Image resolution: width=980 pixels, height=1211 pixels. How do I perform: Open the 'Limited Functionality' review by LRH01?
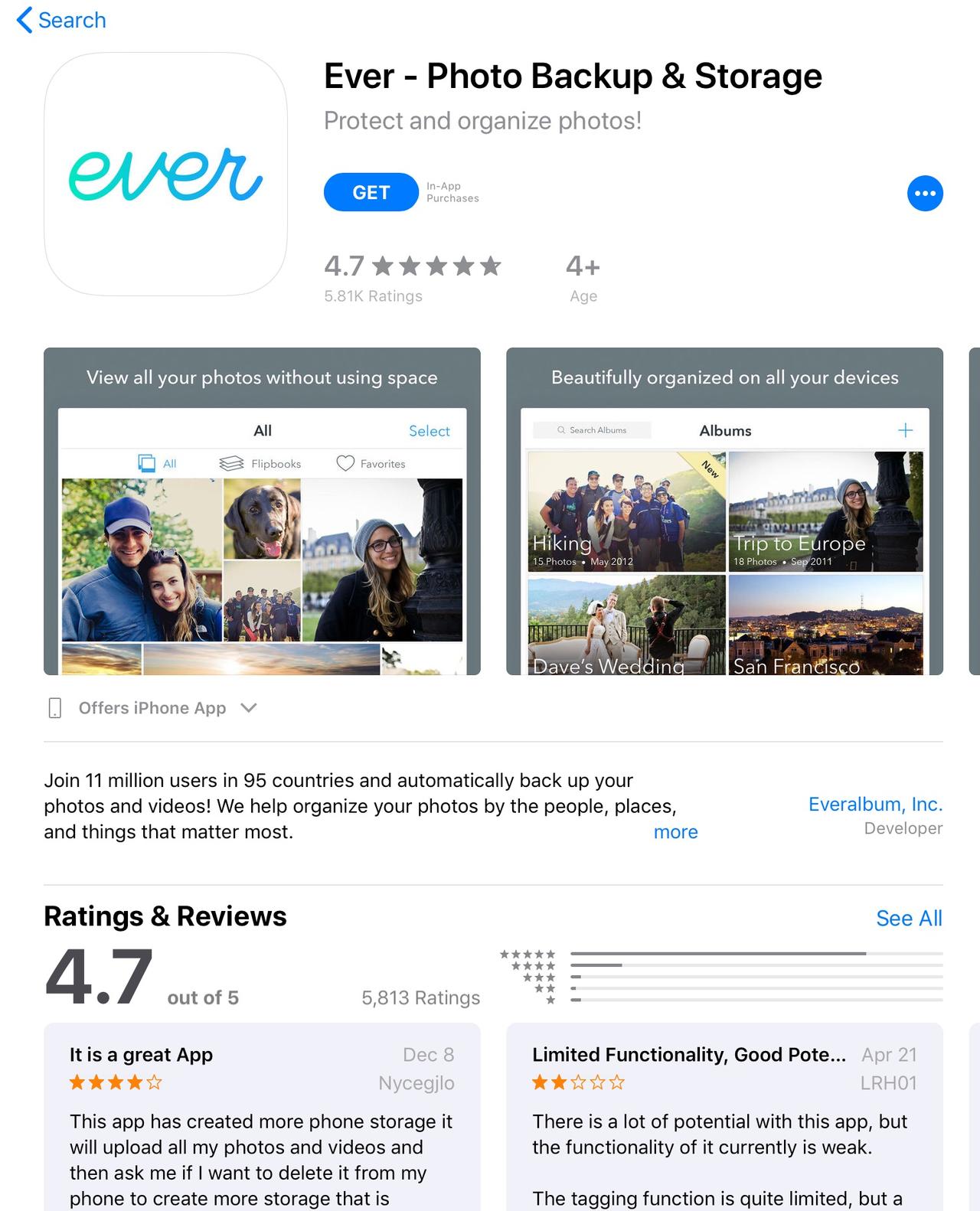(x=724, y=1118)
